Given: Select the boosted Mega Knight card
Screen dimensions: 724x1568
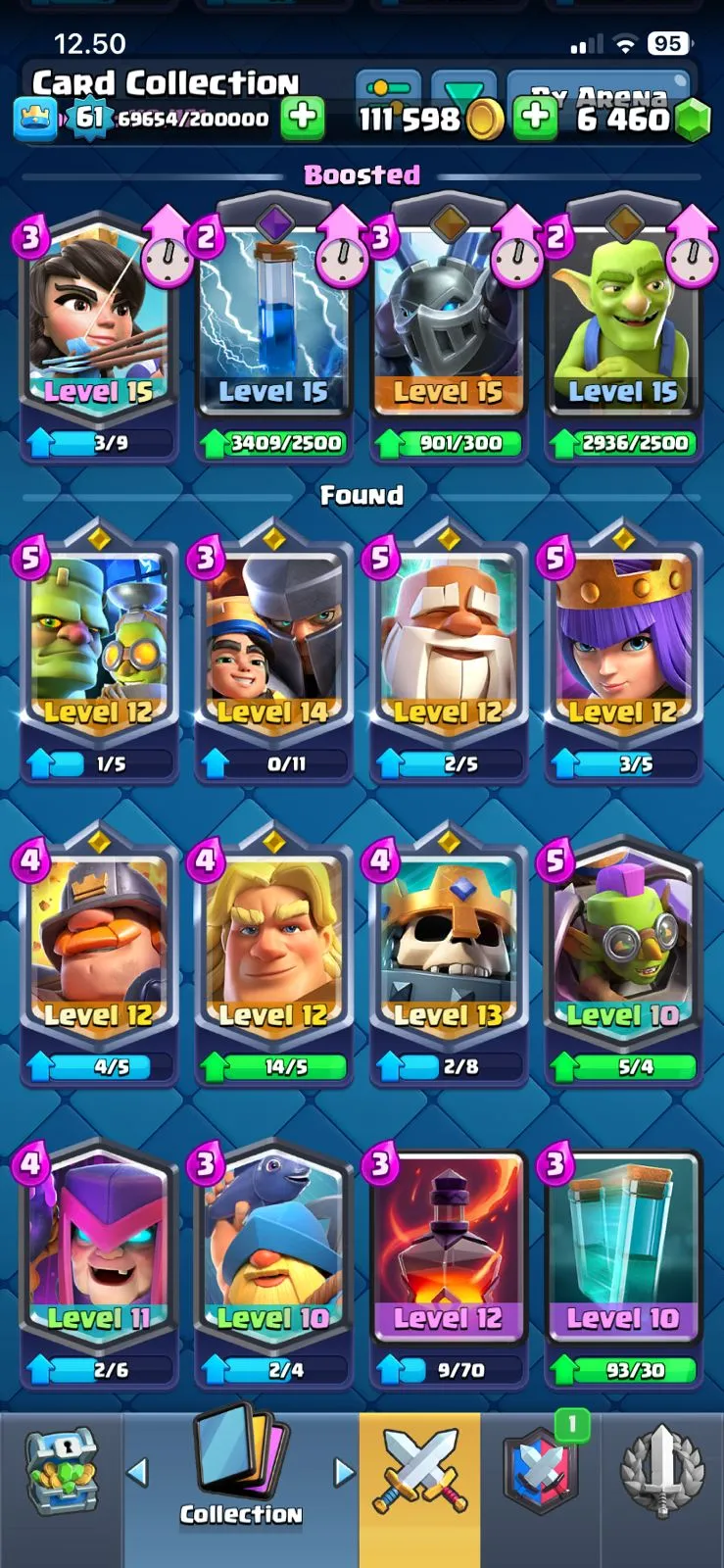Looking at the screenshot, I should click(448, 323).
